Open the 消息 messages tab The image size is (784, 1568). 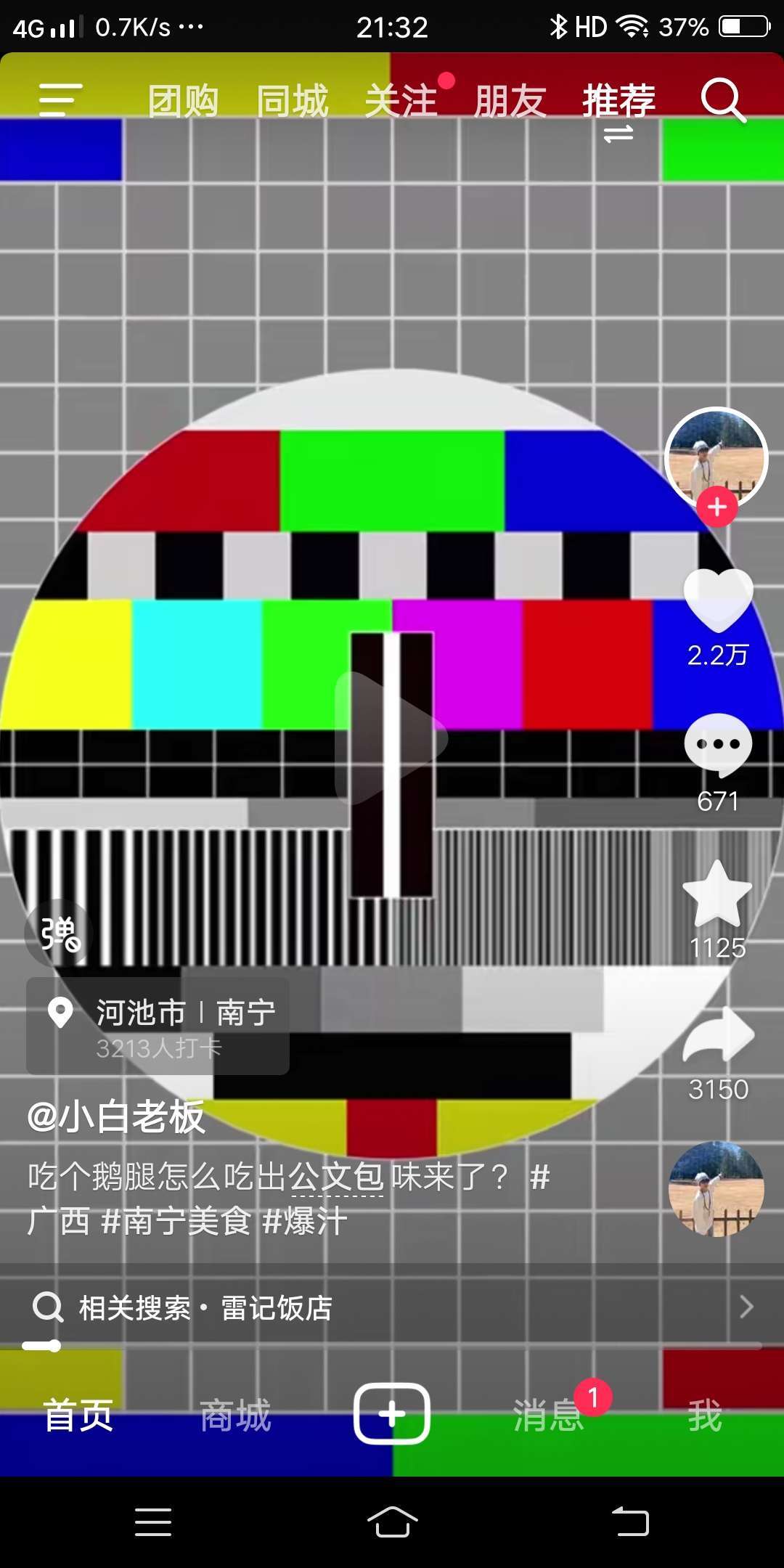click(x=549, y=1415)
